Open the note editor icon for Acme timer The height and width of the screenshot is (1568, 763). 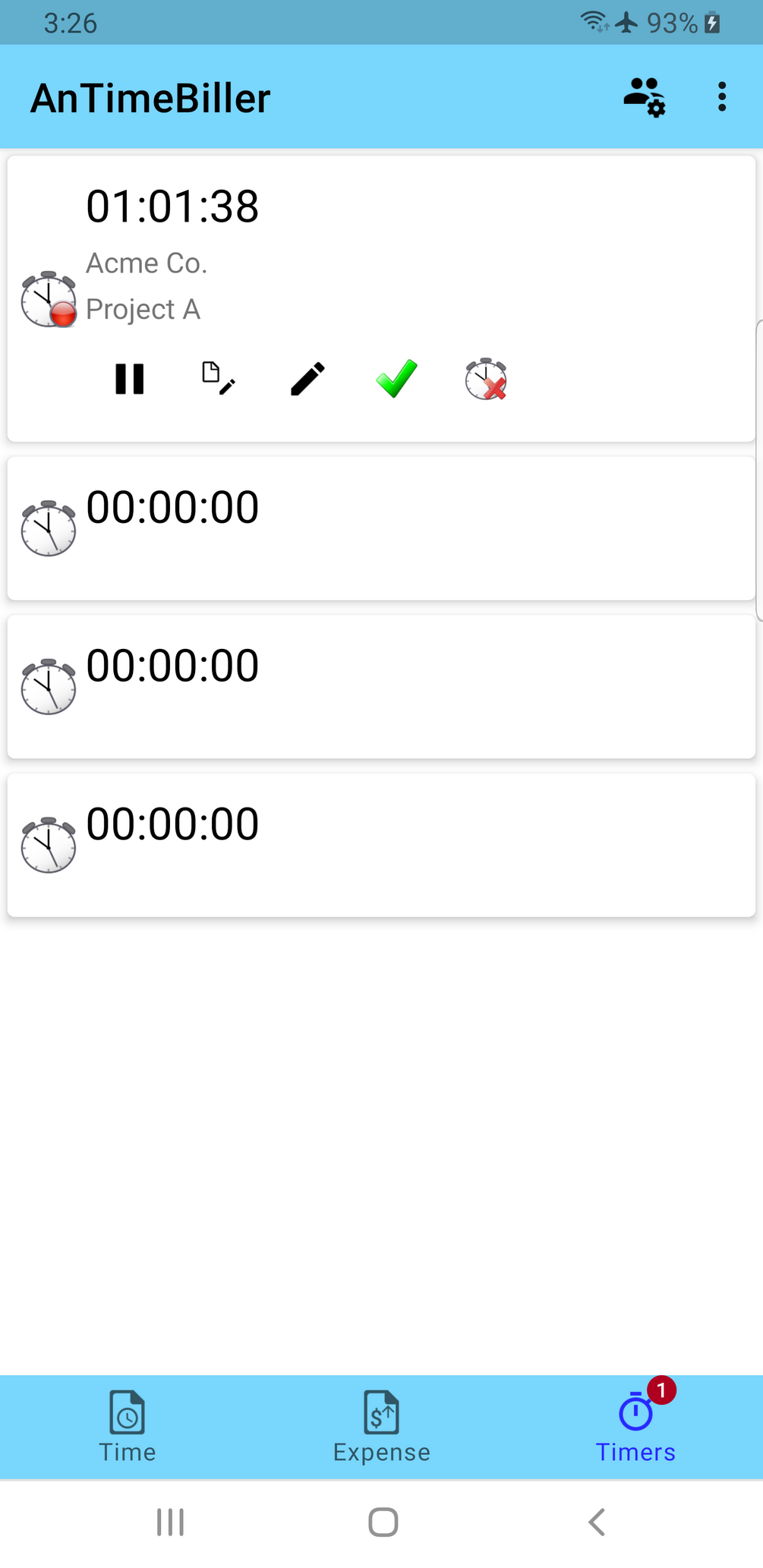pos(219,379)
